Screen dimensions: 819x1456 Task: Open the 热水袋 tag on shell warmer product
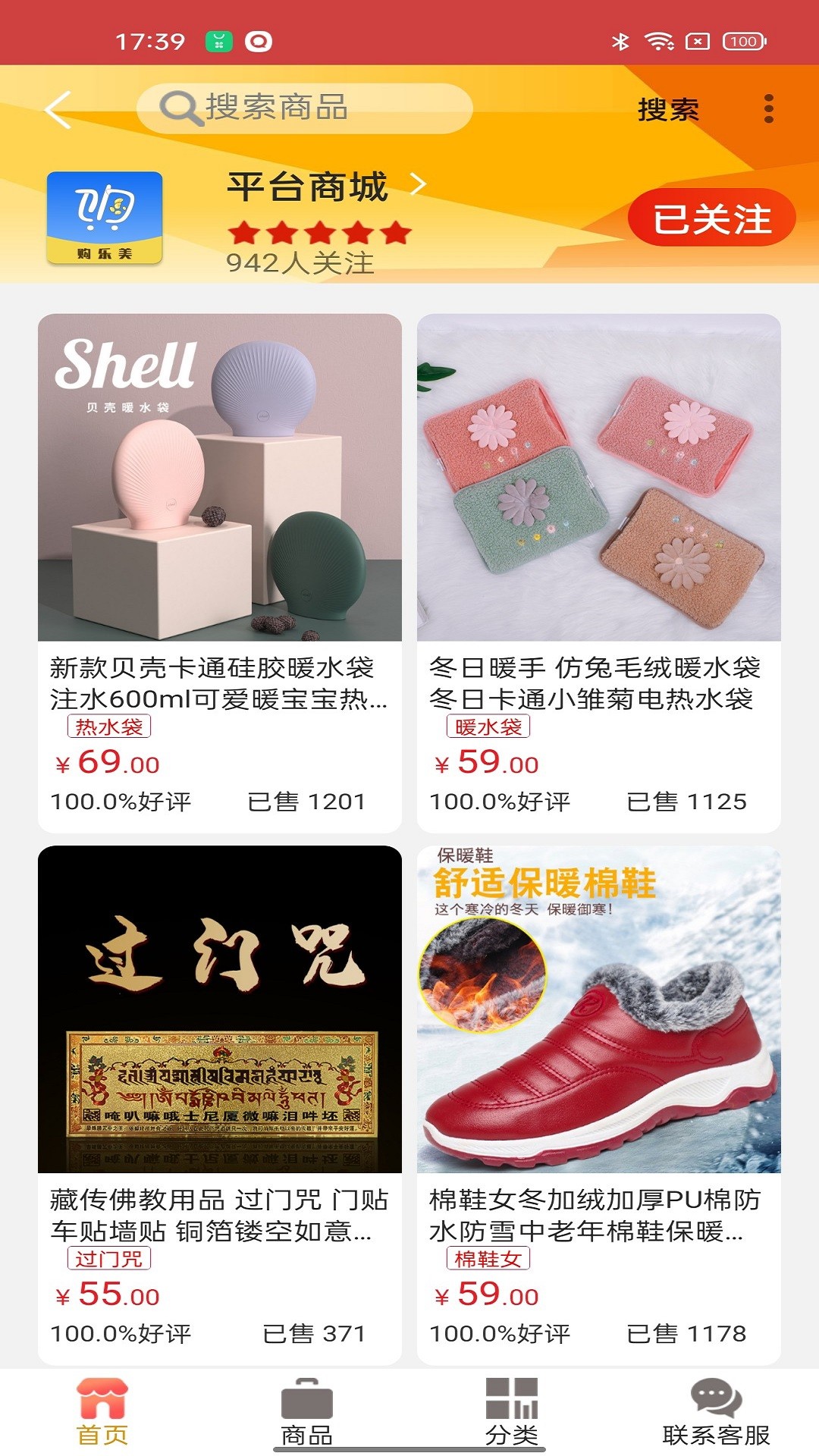pyautogui.click(x=109, y=729)
